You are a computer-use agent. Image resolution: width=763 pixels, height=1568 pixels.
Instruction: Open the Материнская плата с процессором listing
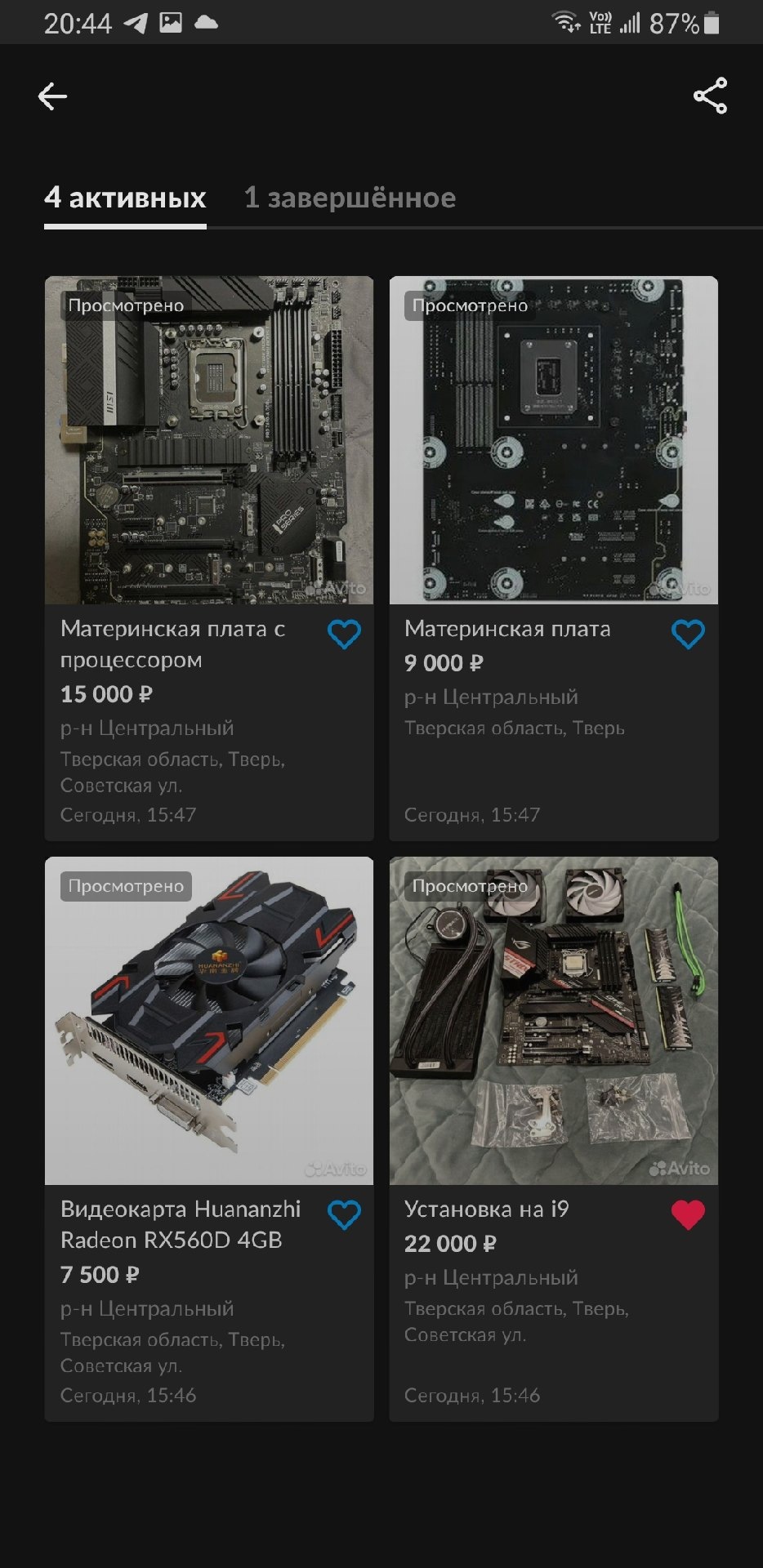click(x=208, y=441)
